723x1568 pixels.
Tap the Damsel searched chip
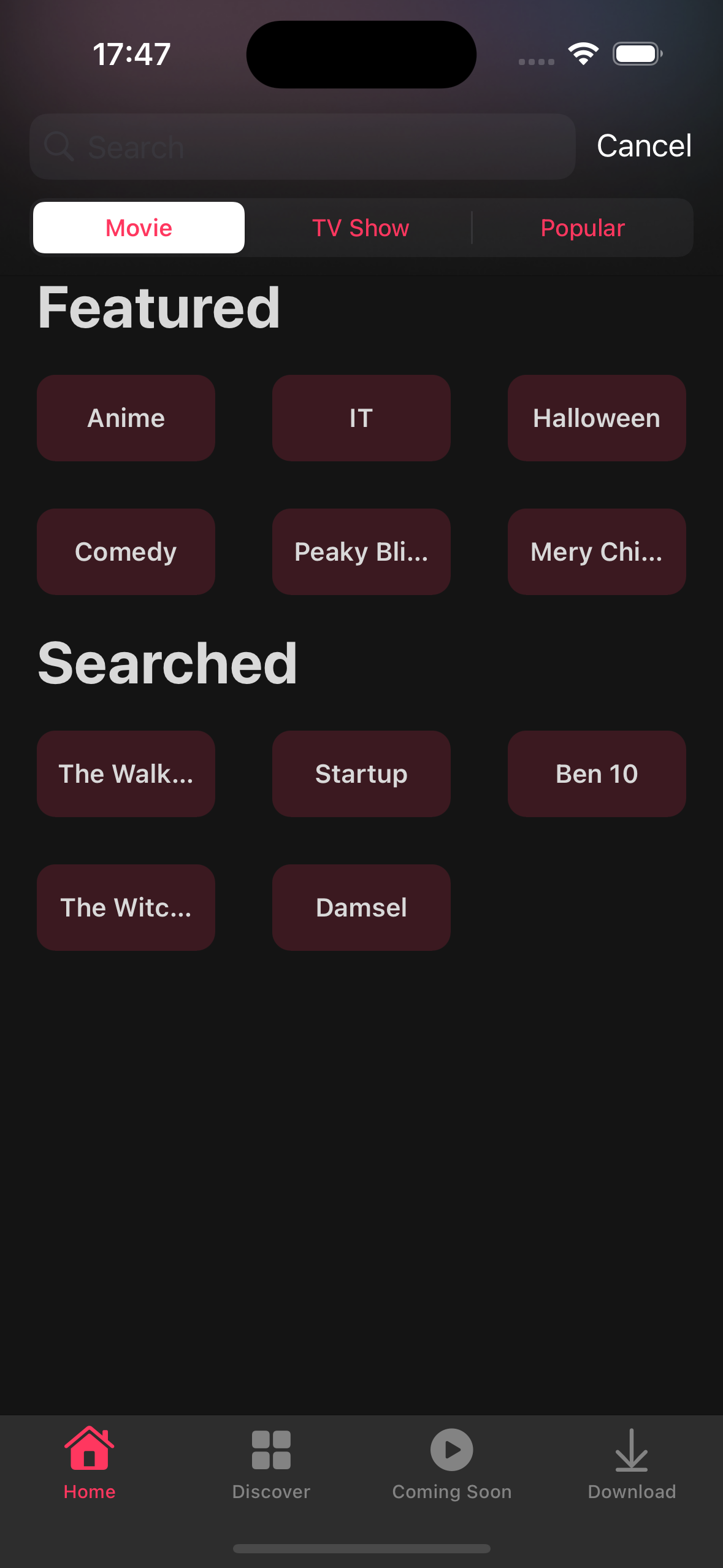pyautogui.click(x=361, y=907)
